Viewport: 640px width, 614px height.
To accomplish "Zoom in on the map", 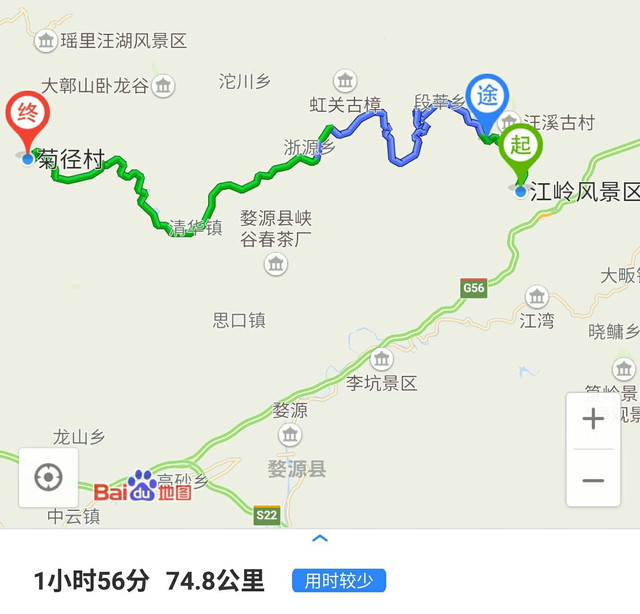I will (x=593, y=420).
